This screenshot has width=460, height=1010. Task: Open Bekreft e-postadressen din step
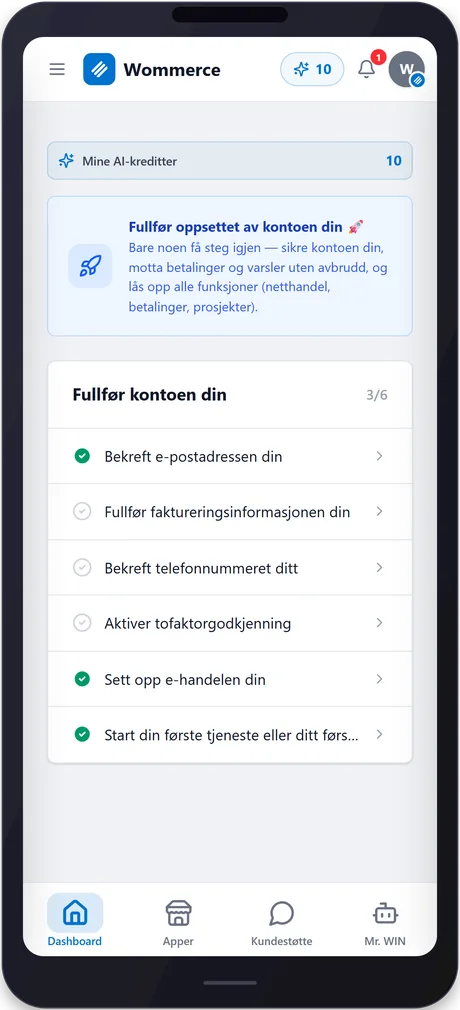230,456
